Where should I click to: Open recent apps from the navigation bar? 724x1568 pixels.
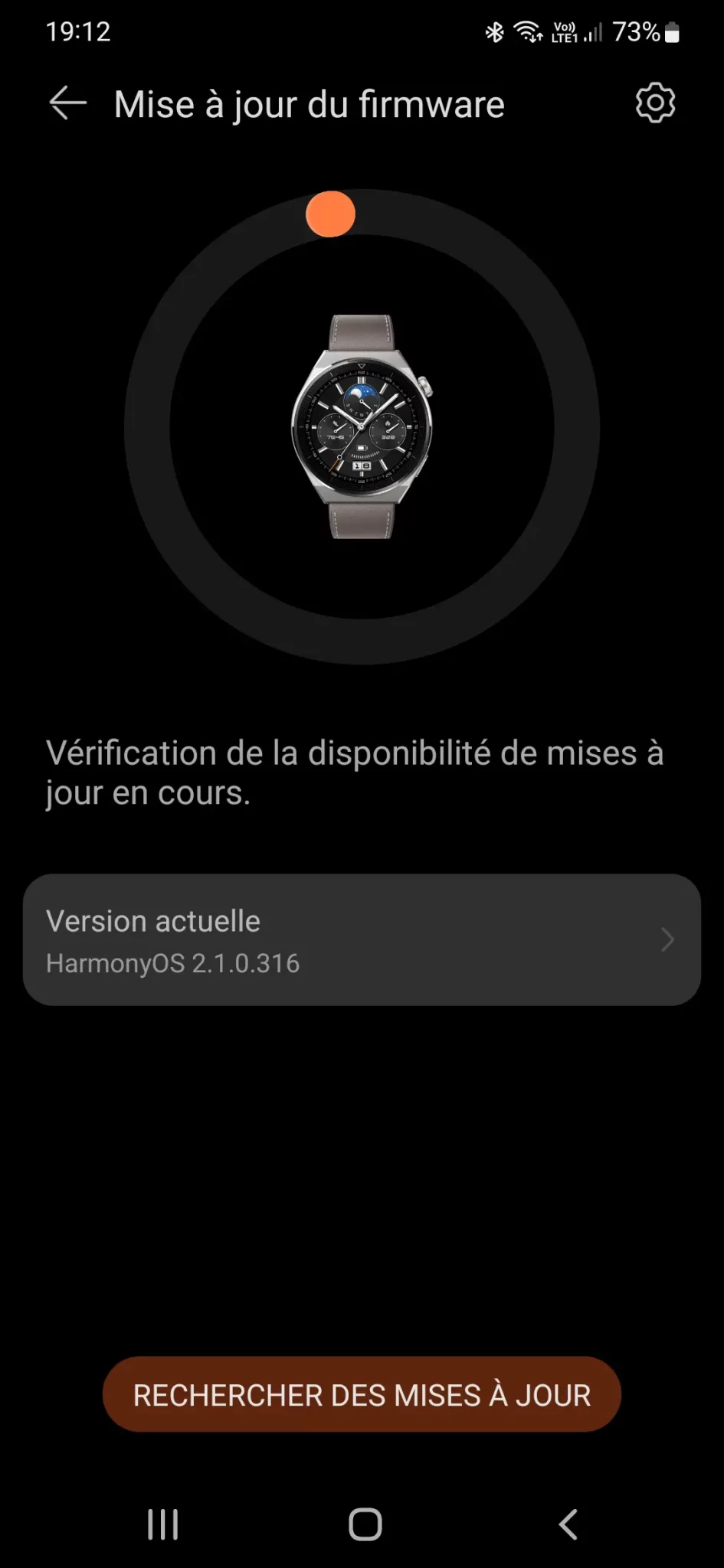(162, 1524)
